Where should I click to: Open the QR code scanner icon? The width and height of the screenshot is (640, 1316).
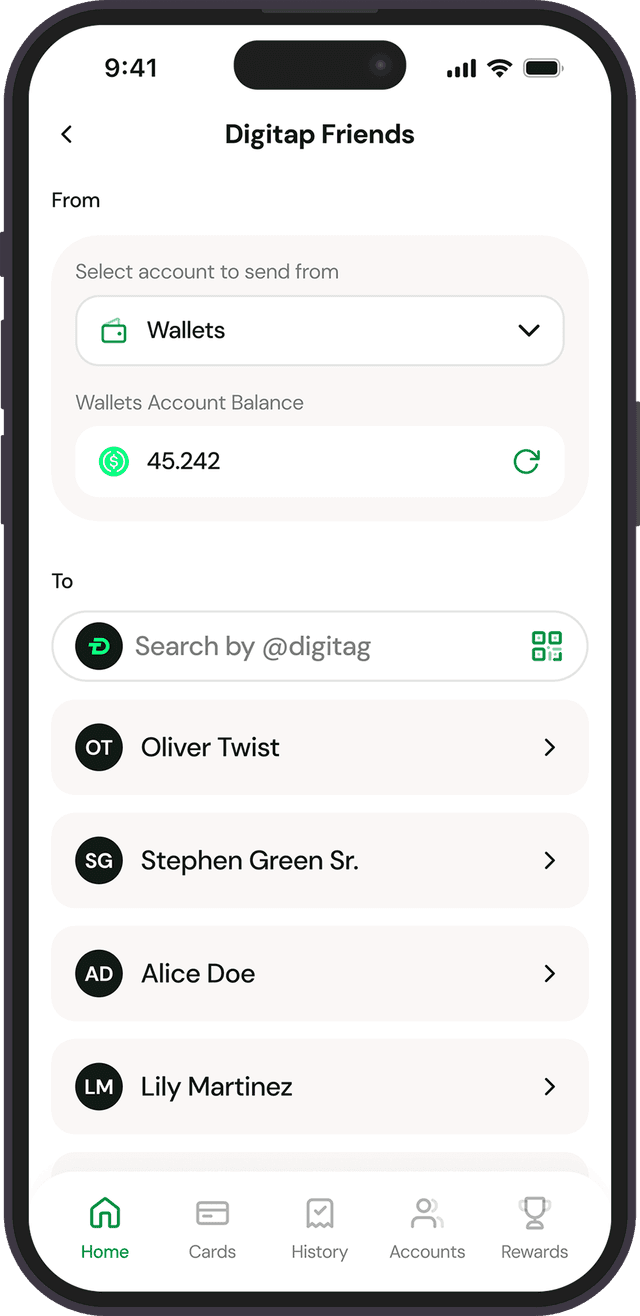[547, 646]
